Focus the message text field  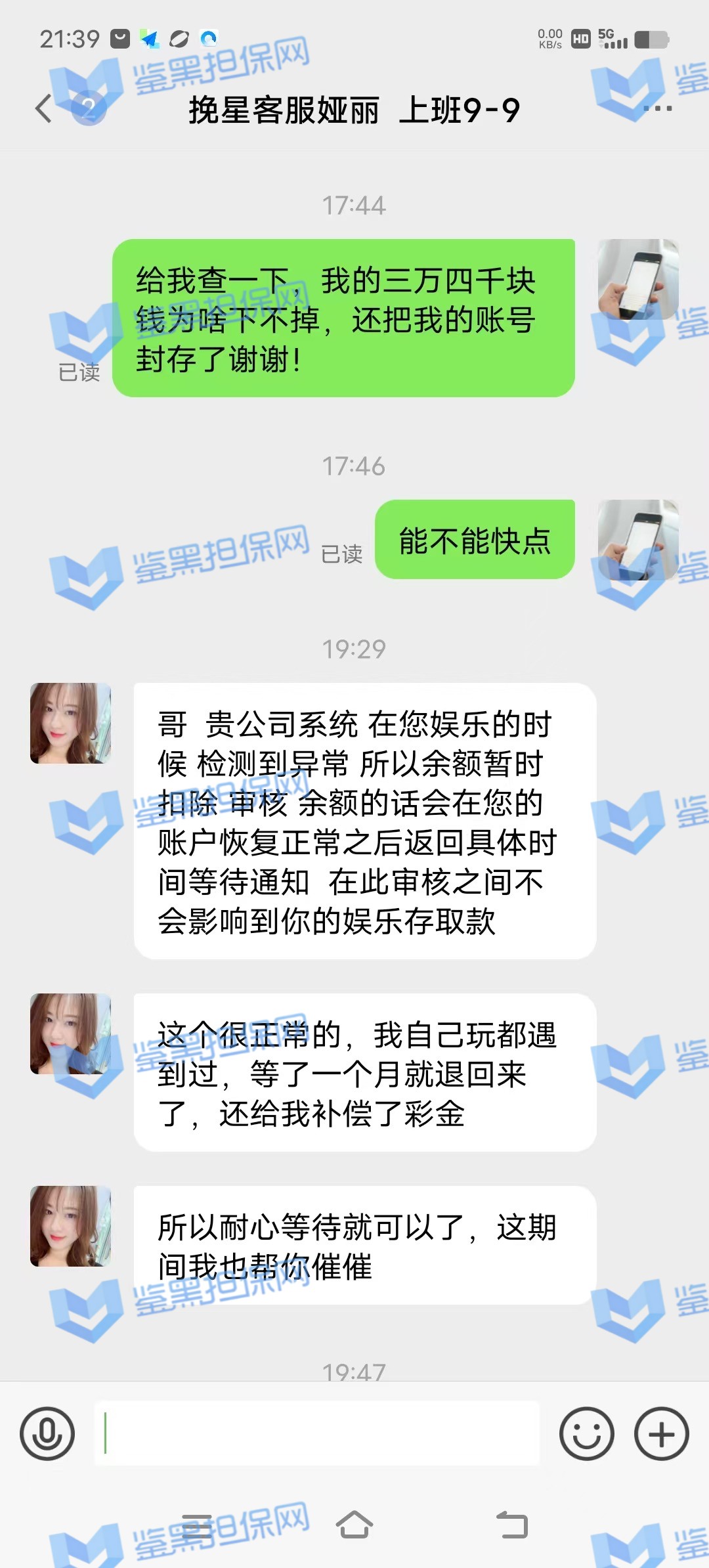(317, 1433)
